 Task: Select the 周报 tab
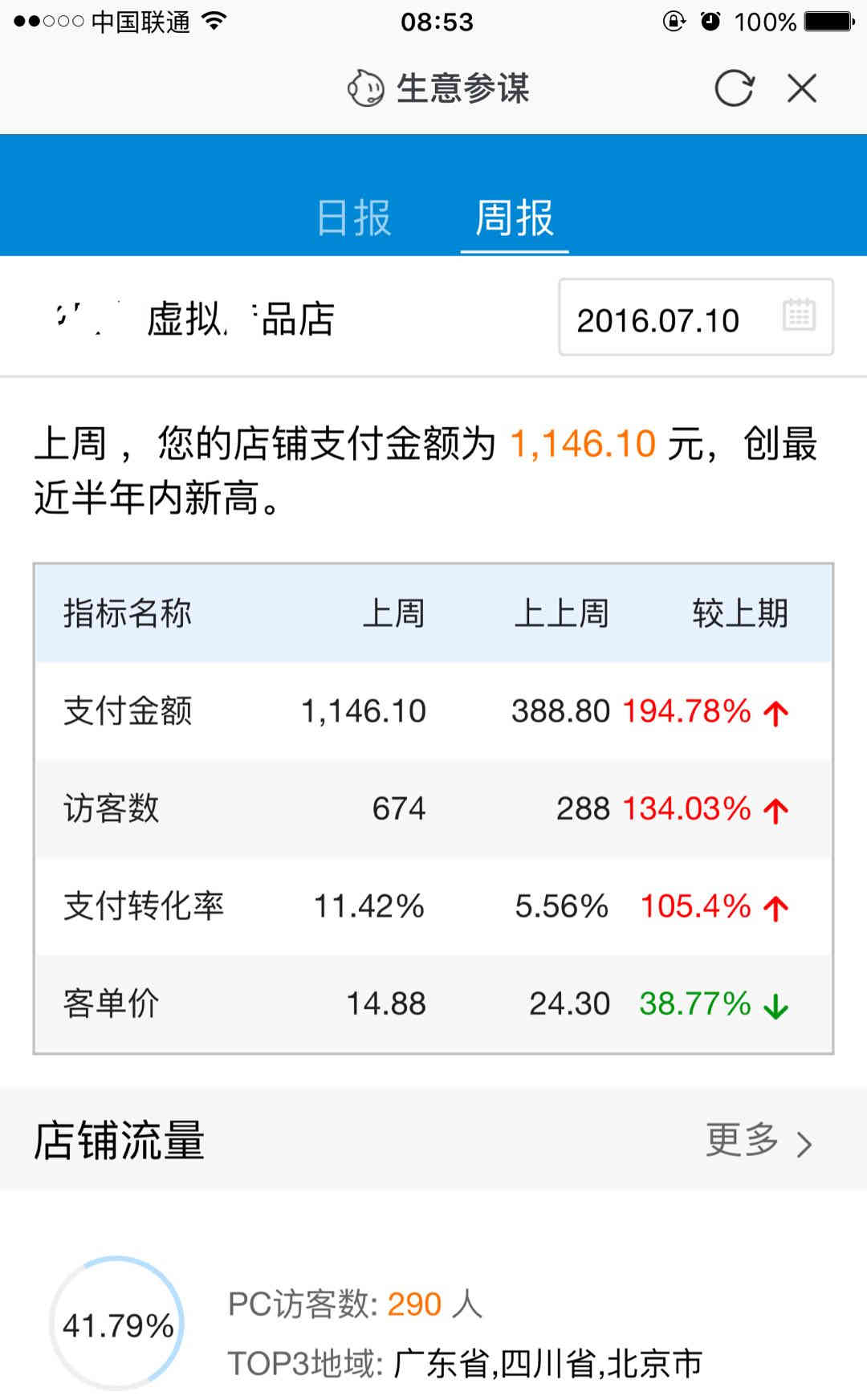tap(514, 218)
